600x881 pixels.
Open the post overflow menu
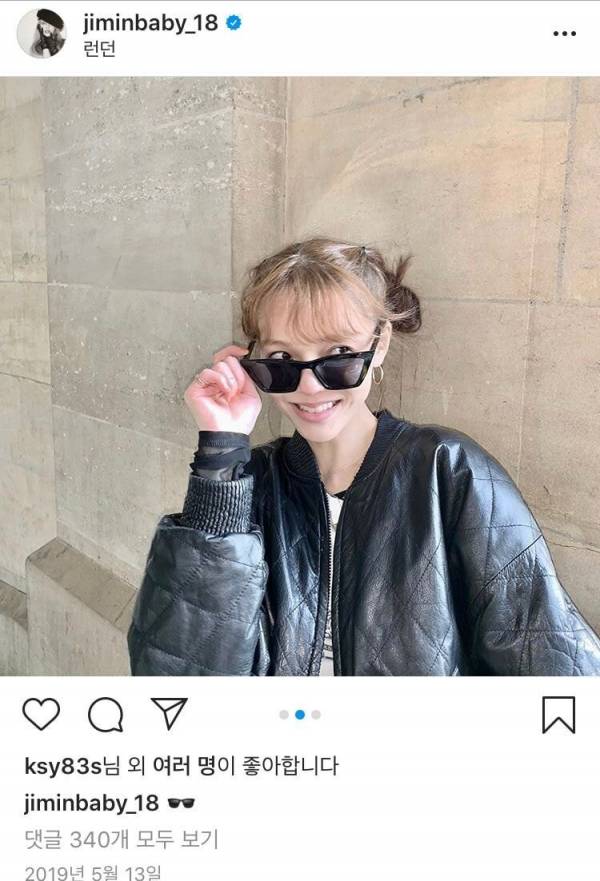(x=564, y=34)
